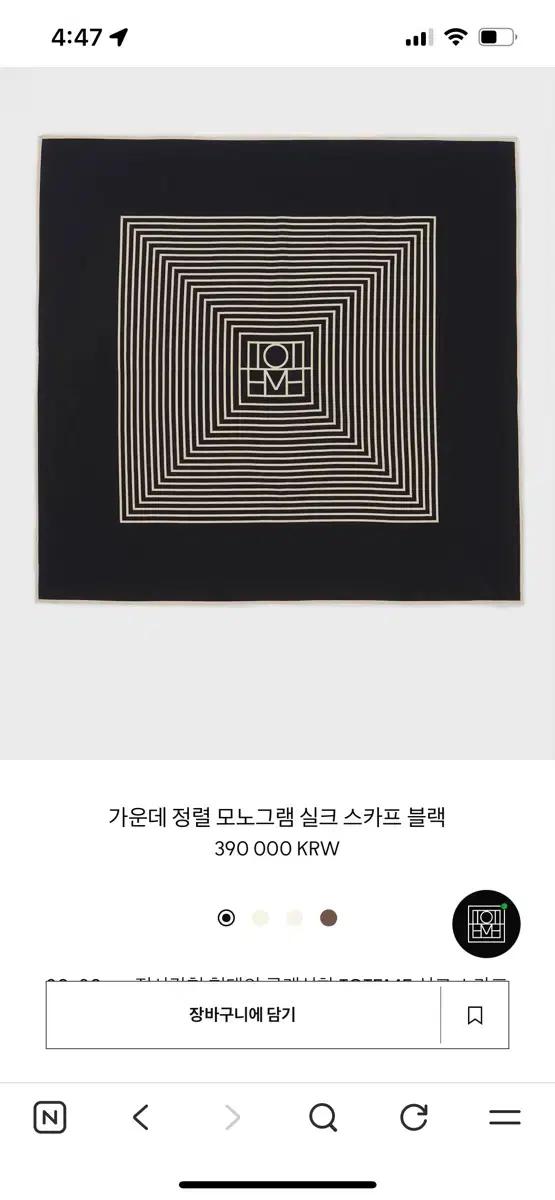Open the browser search
The image size is (555, 1200).
(x=322, y=1117)
